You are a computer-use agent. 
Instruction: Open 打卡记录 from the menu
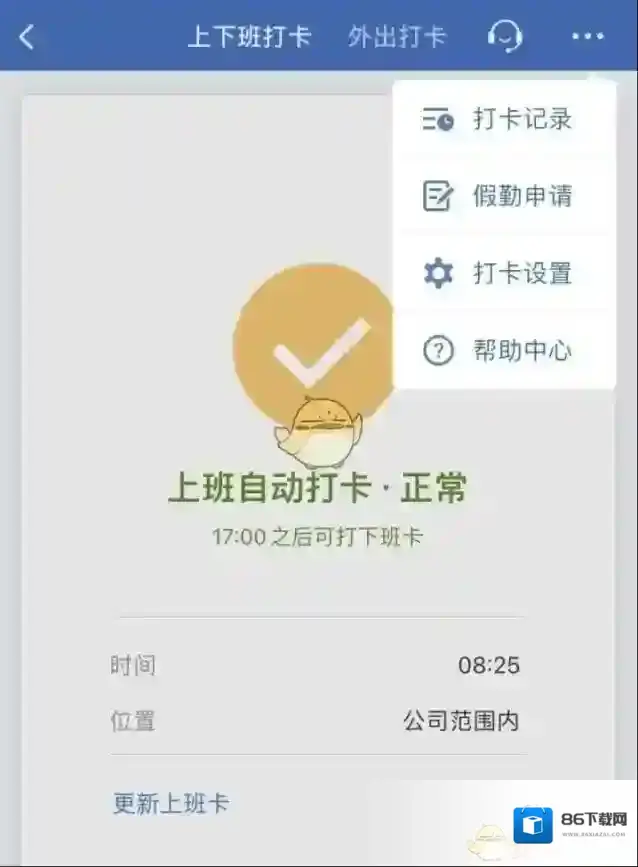[x=503, y=119]
